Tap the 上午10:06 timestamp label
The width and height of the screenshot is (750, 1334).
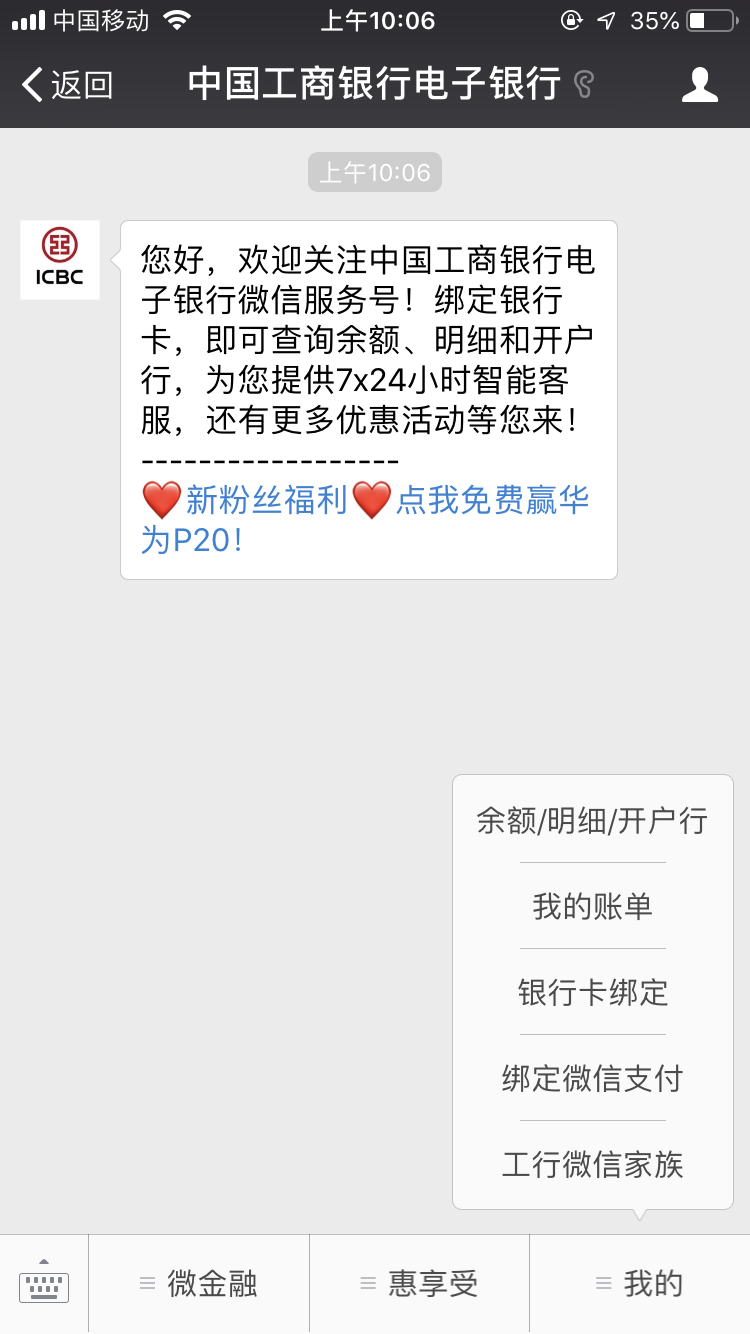(374, 171)
